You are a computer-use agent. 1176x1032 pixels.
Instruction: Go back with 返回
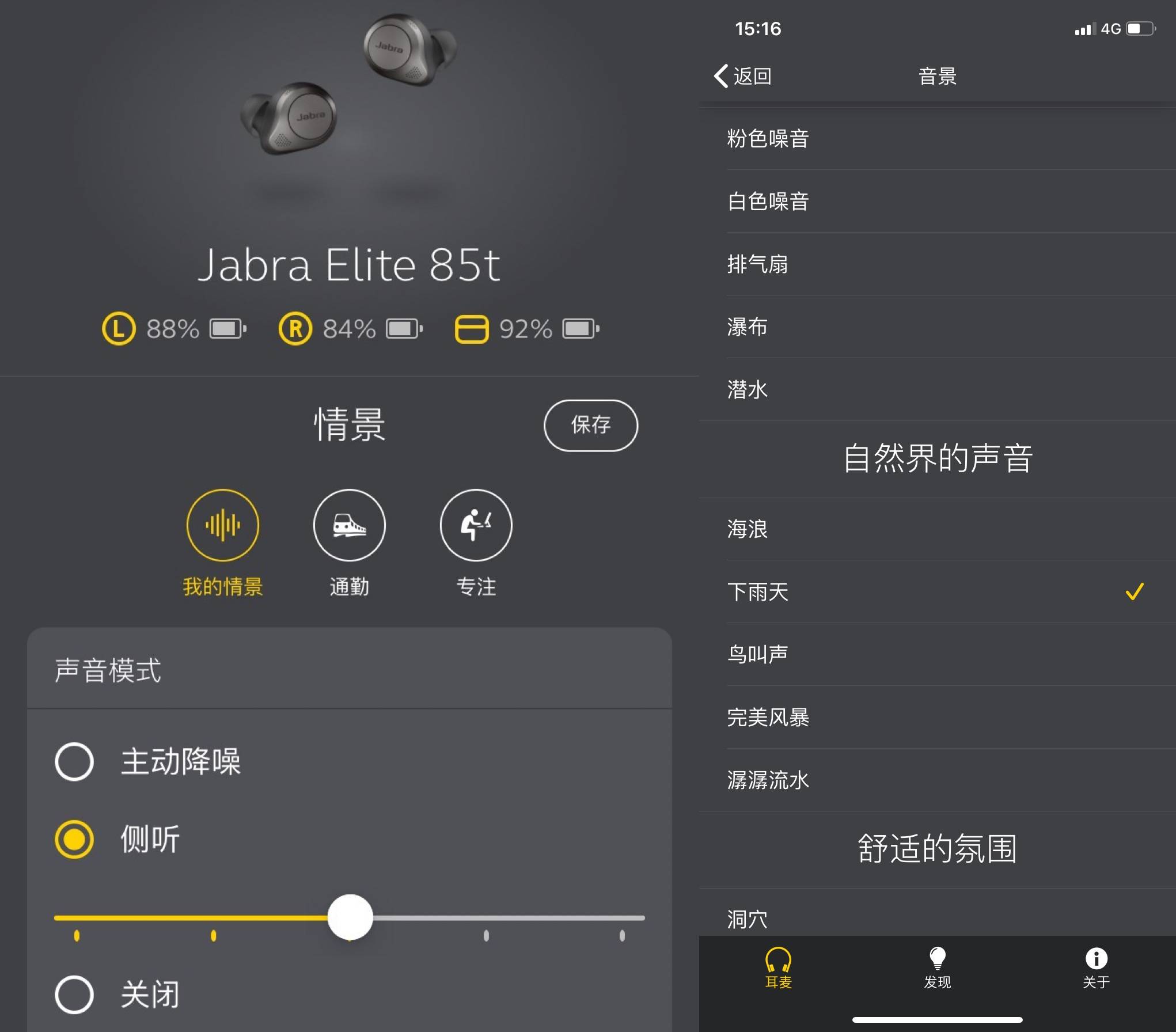[743, 76]
